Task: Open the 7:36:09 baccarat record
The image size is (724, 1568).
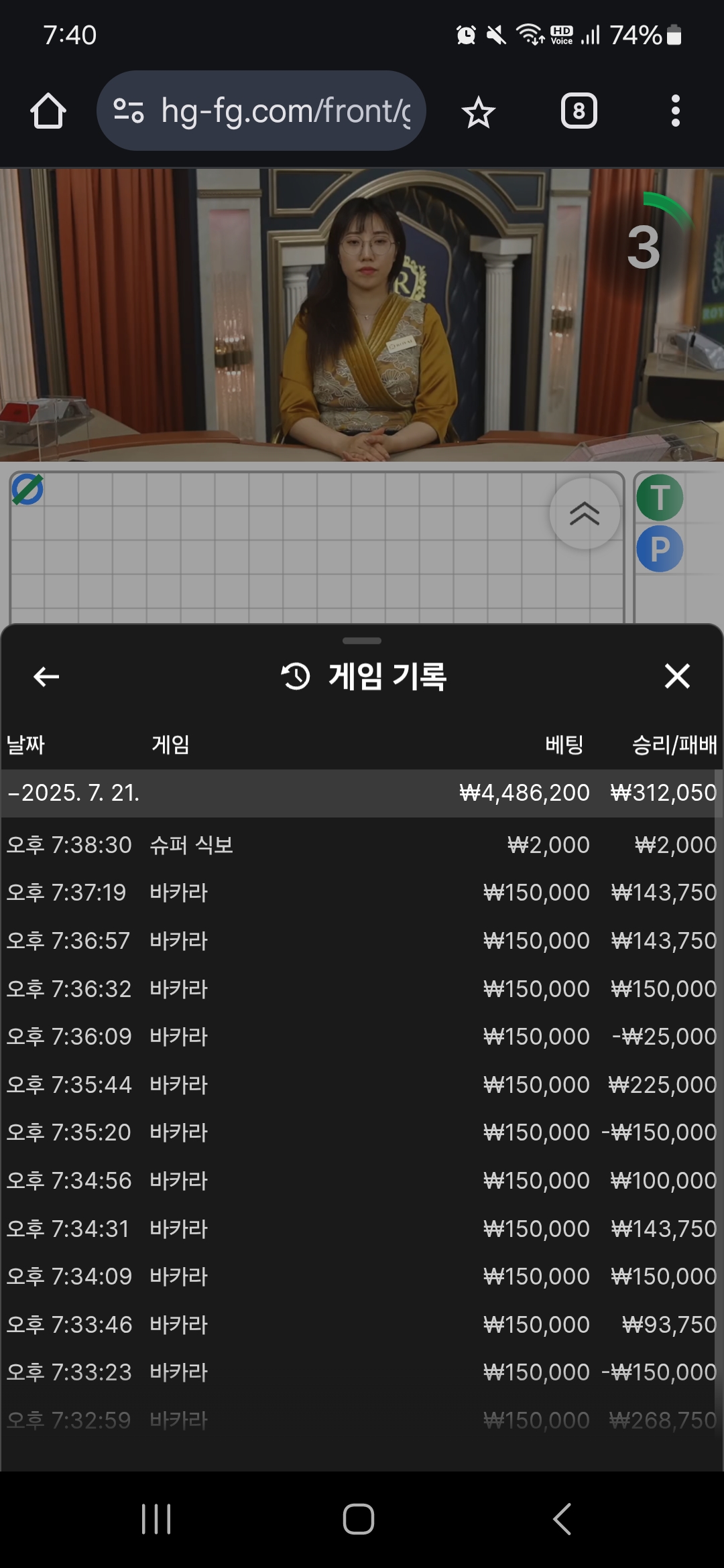Action: click(362, 1037)
